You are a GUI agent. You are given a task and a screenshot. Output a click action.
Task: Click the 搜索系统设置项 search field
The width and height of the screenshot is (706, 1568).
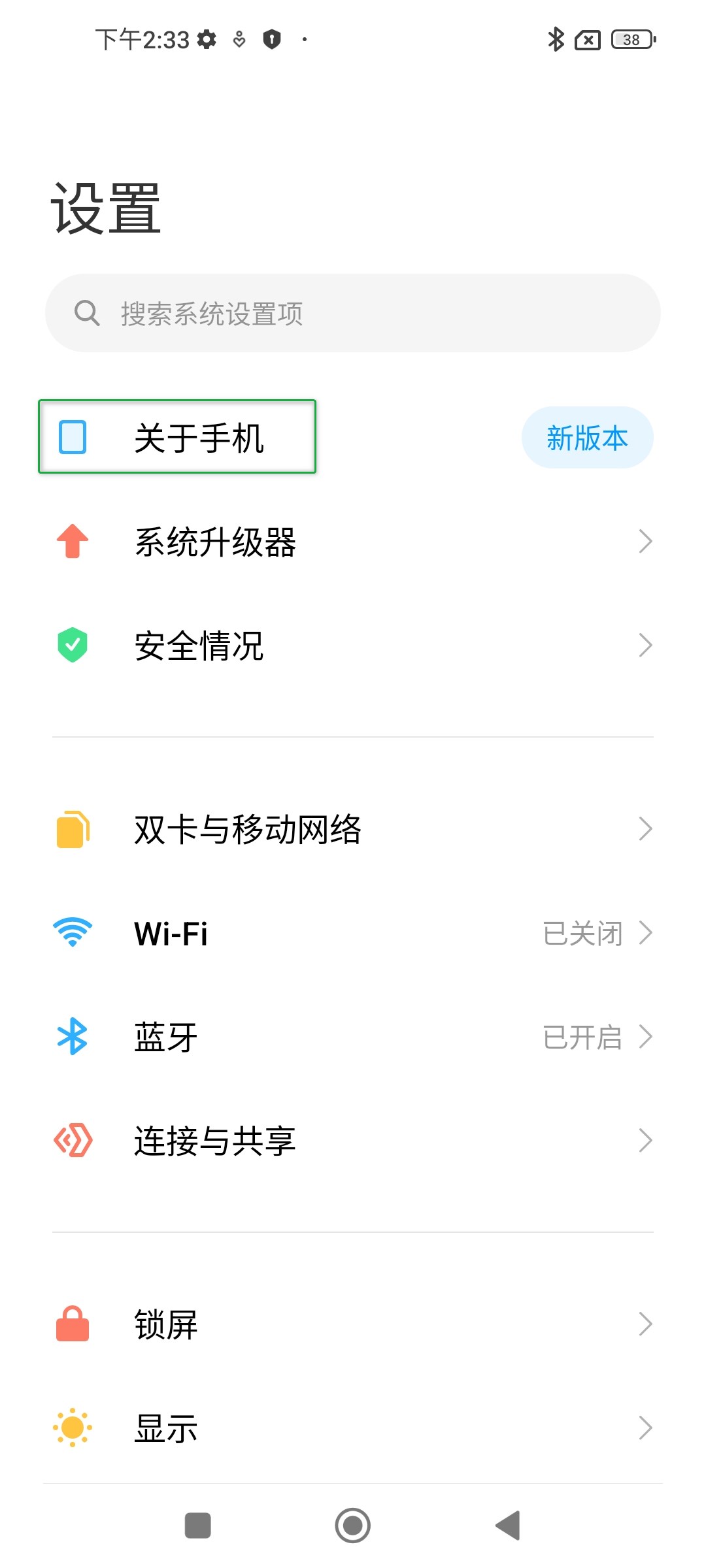click(x=353, y=314)
